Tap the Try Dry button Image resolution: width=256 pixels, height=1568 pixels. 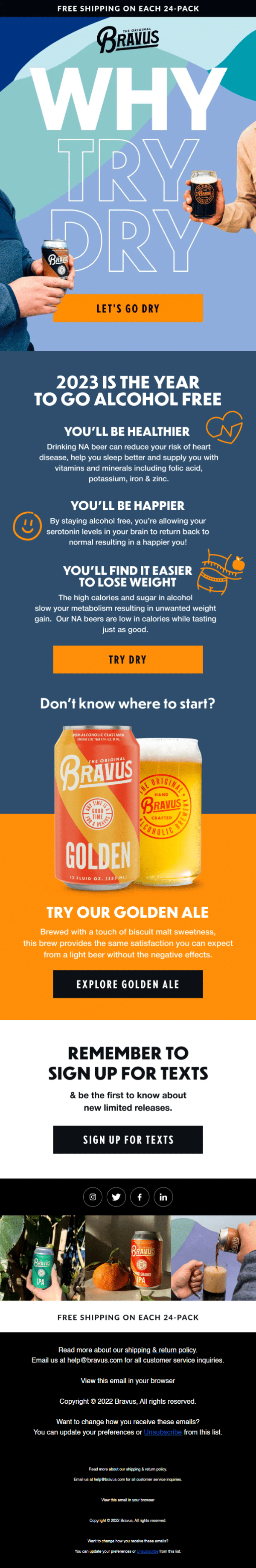pyautogui.click(x=128, y=659)
